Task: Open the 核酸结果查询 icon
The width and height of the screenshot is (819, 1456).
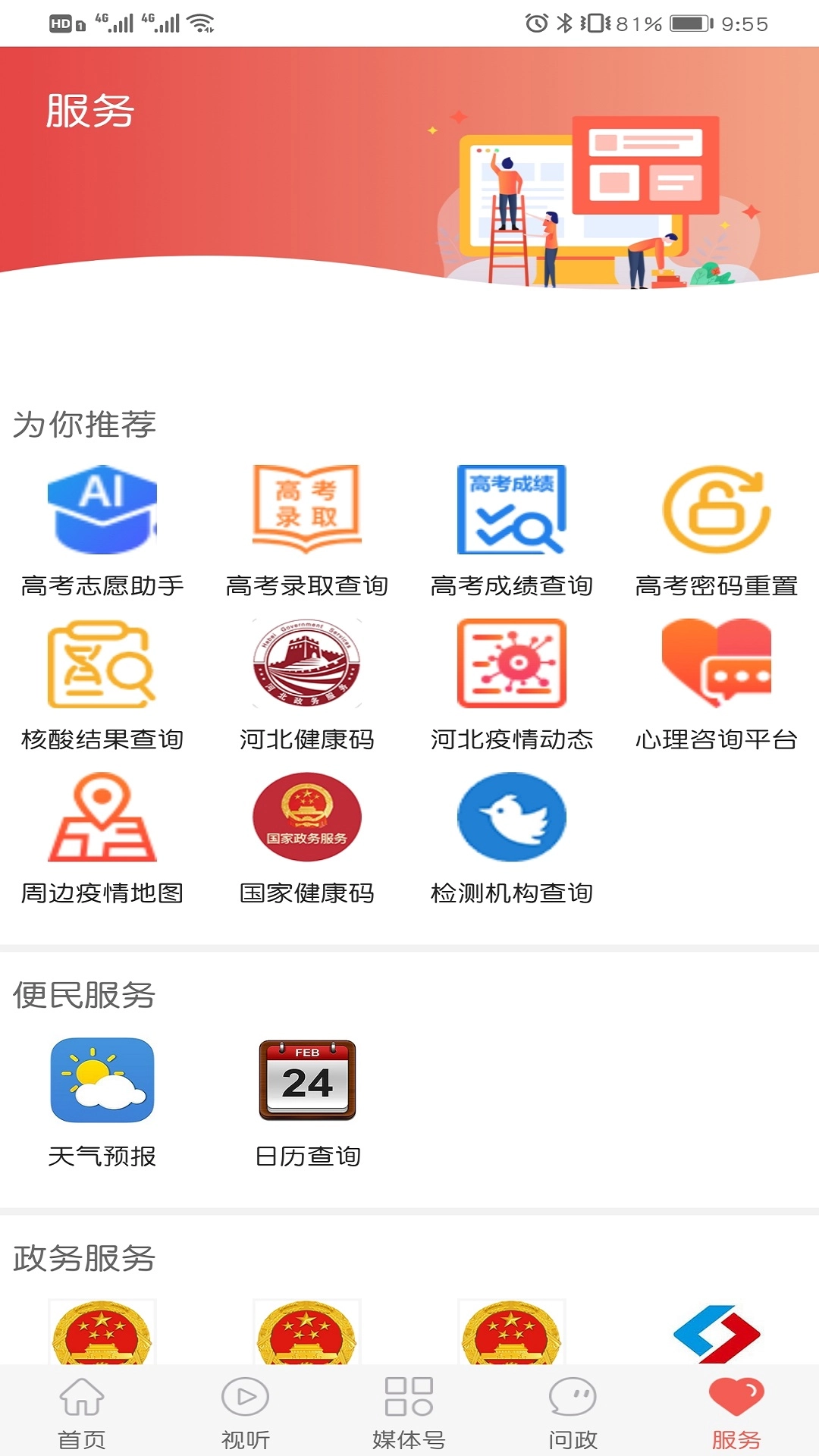Action: (x=102, y=664)
